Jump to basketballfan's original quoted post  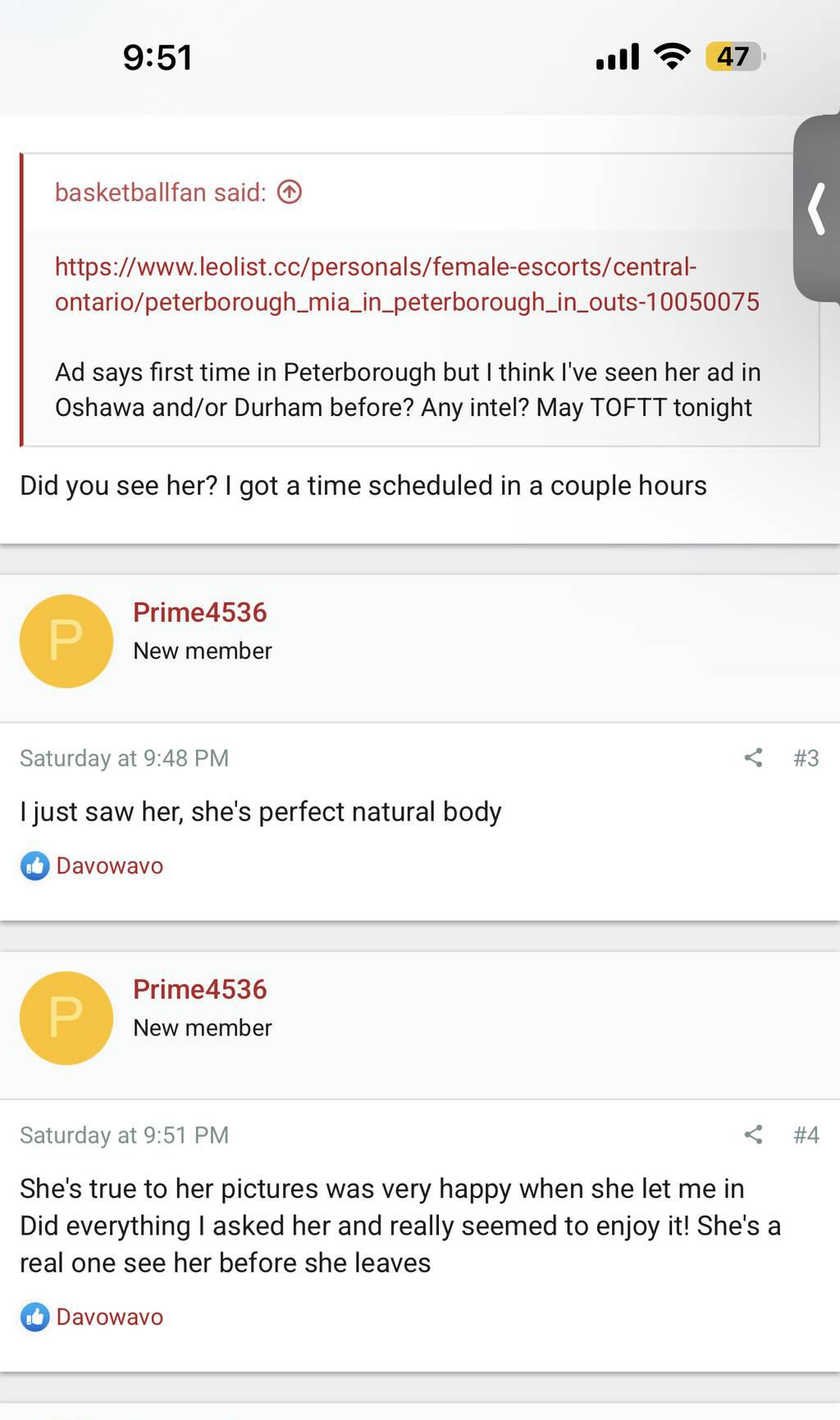click(x=290, y=192)
